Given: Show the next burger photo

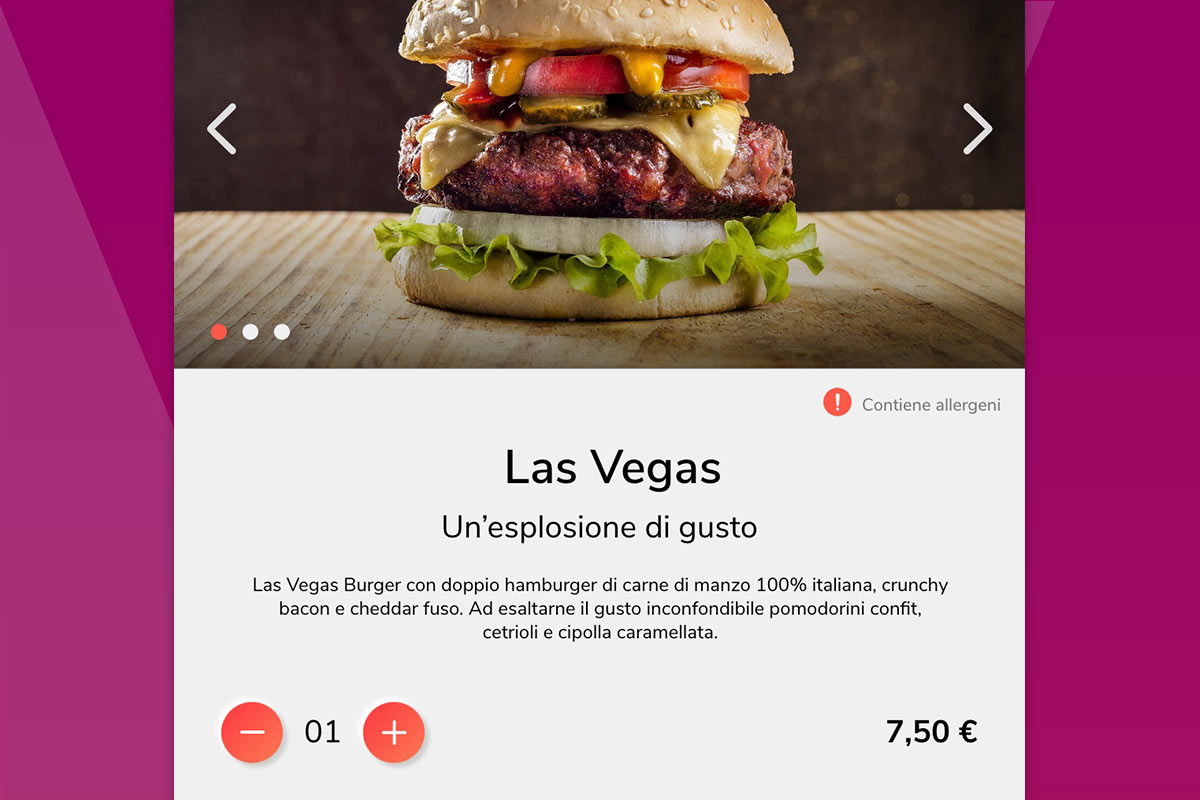Looking at the screenshot, I should coord(977,129).
